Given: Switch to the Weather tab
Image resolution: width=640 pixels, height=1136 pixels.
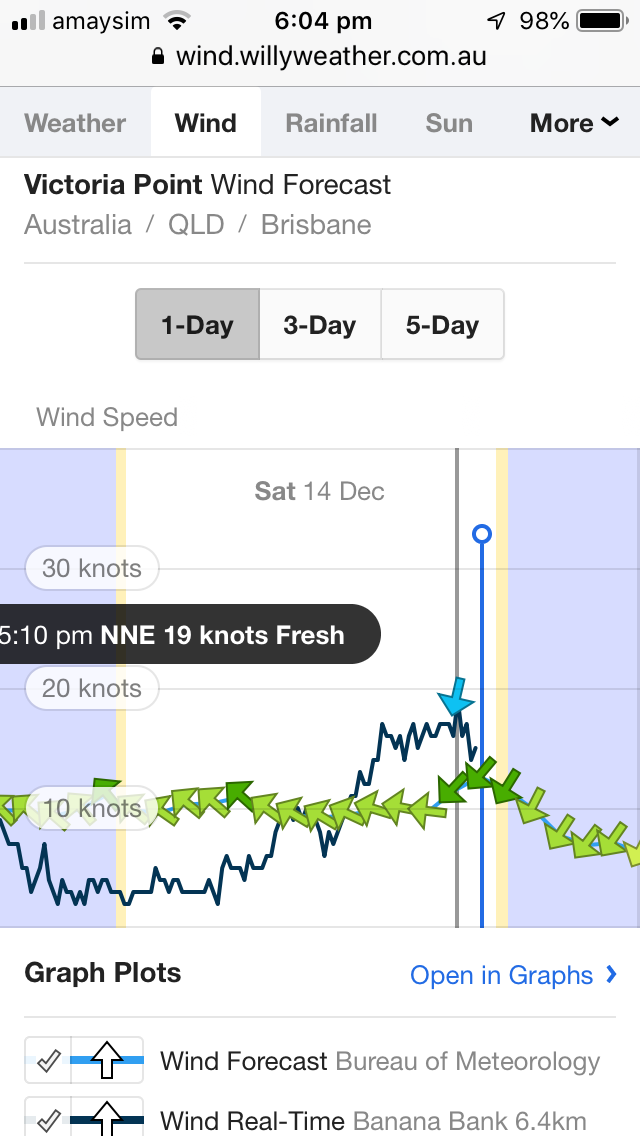Looking at the screenshot, I should tap(75, 123).
